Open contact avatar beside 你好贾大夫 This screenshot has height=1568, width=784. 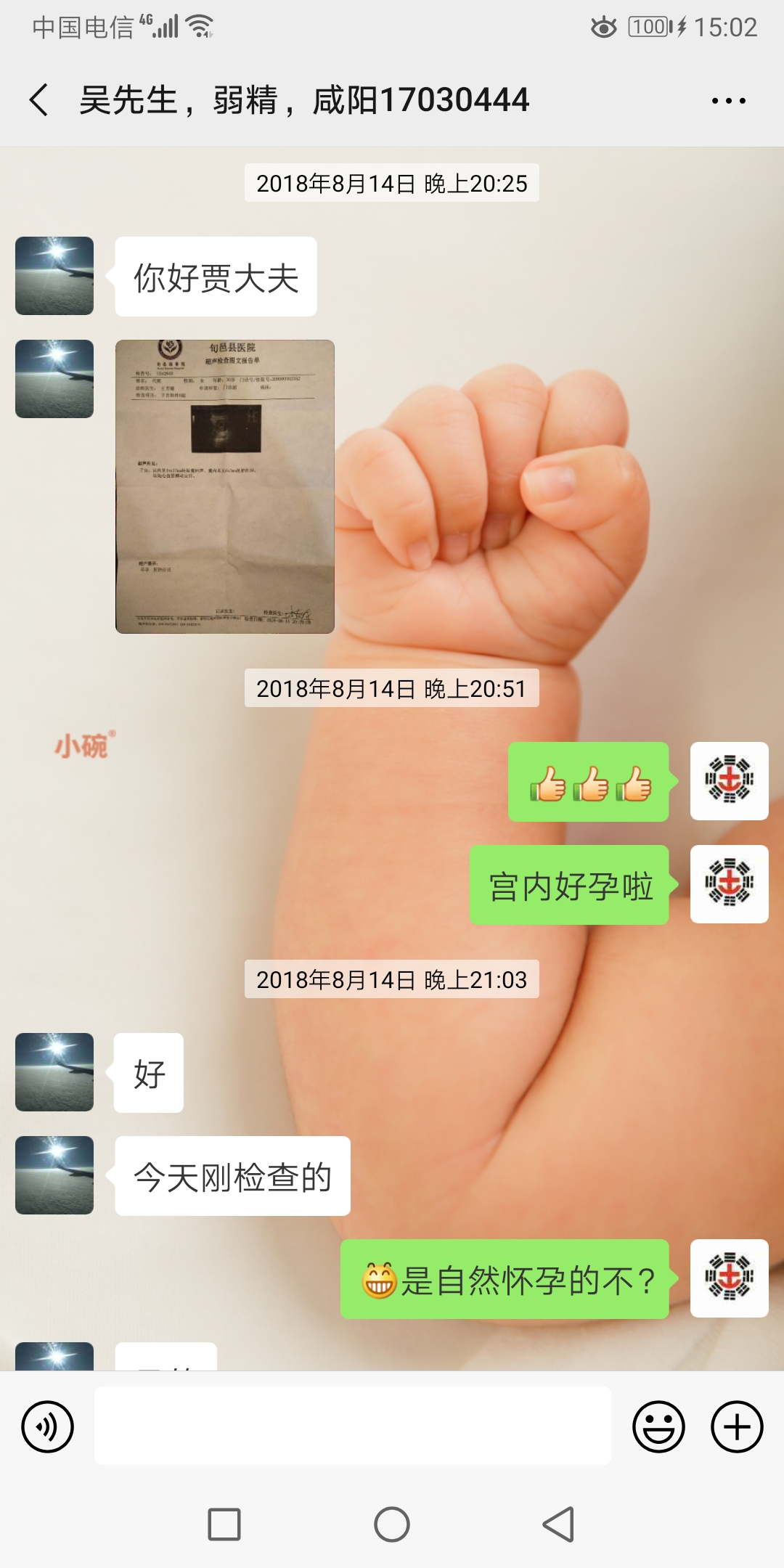point(54,276)
